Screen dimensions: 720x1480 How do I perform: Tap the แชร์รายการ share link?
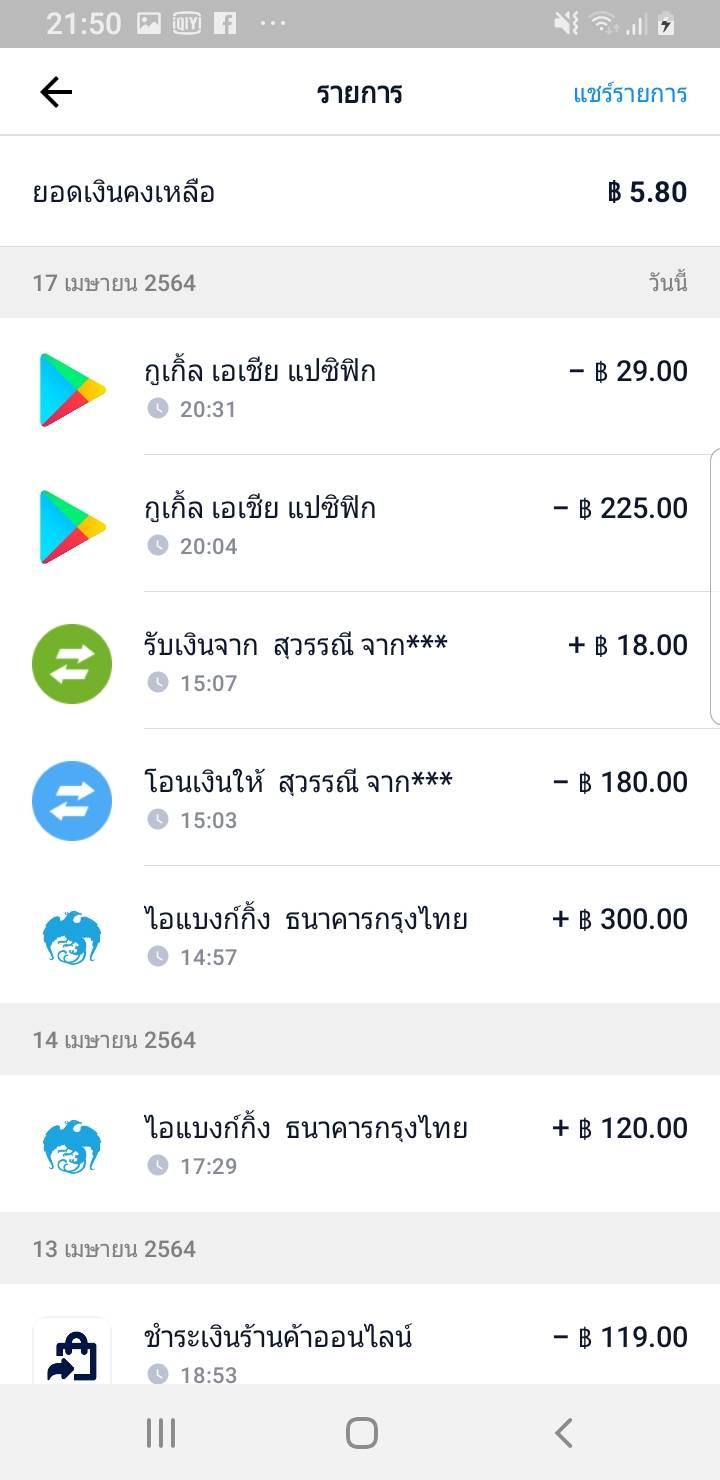[630, 94]
